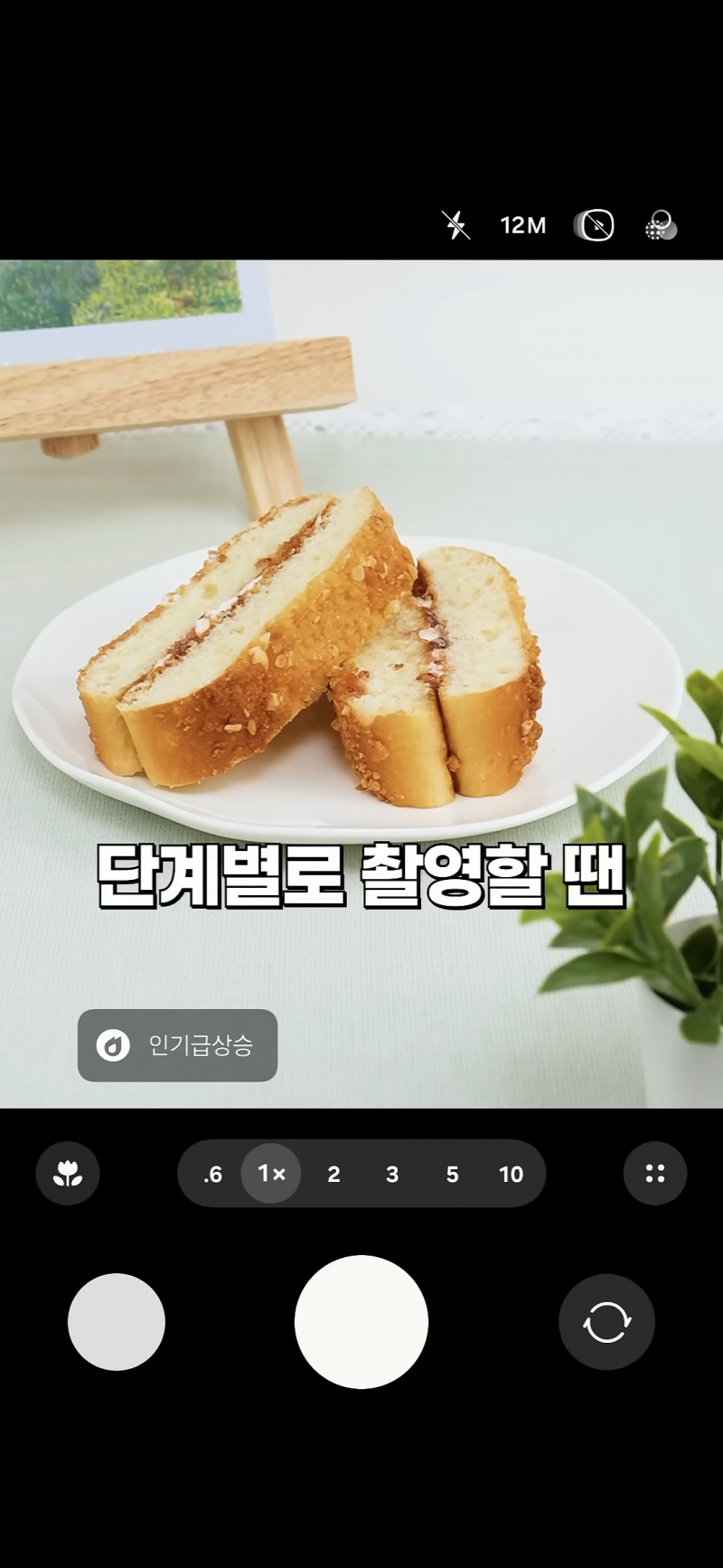Take a photo with the shutter button
The image size is (723, 1568).
(361, 1322)
